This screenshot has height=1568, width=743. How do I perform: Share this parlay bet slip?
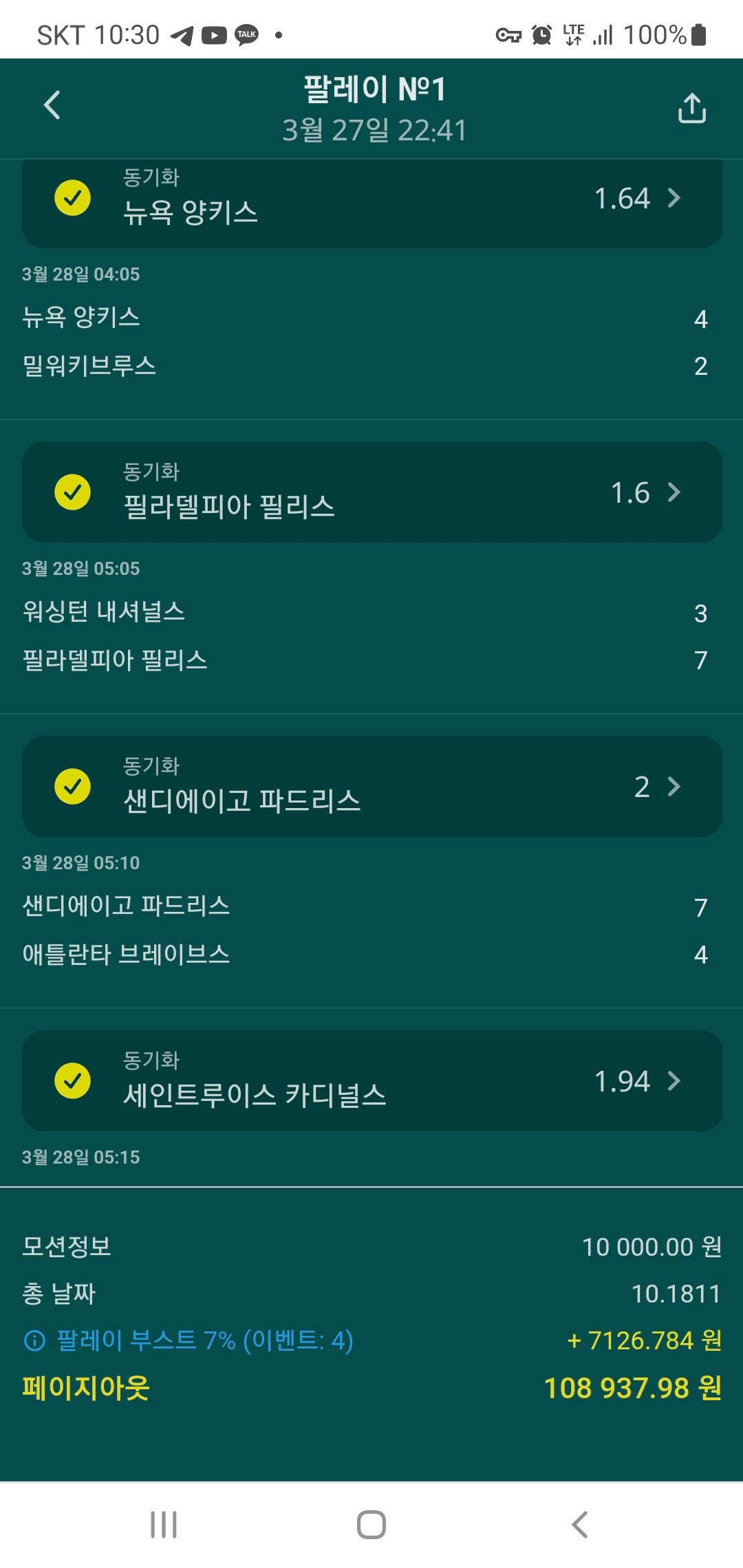(691, 108)
